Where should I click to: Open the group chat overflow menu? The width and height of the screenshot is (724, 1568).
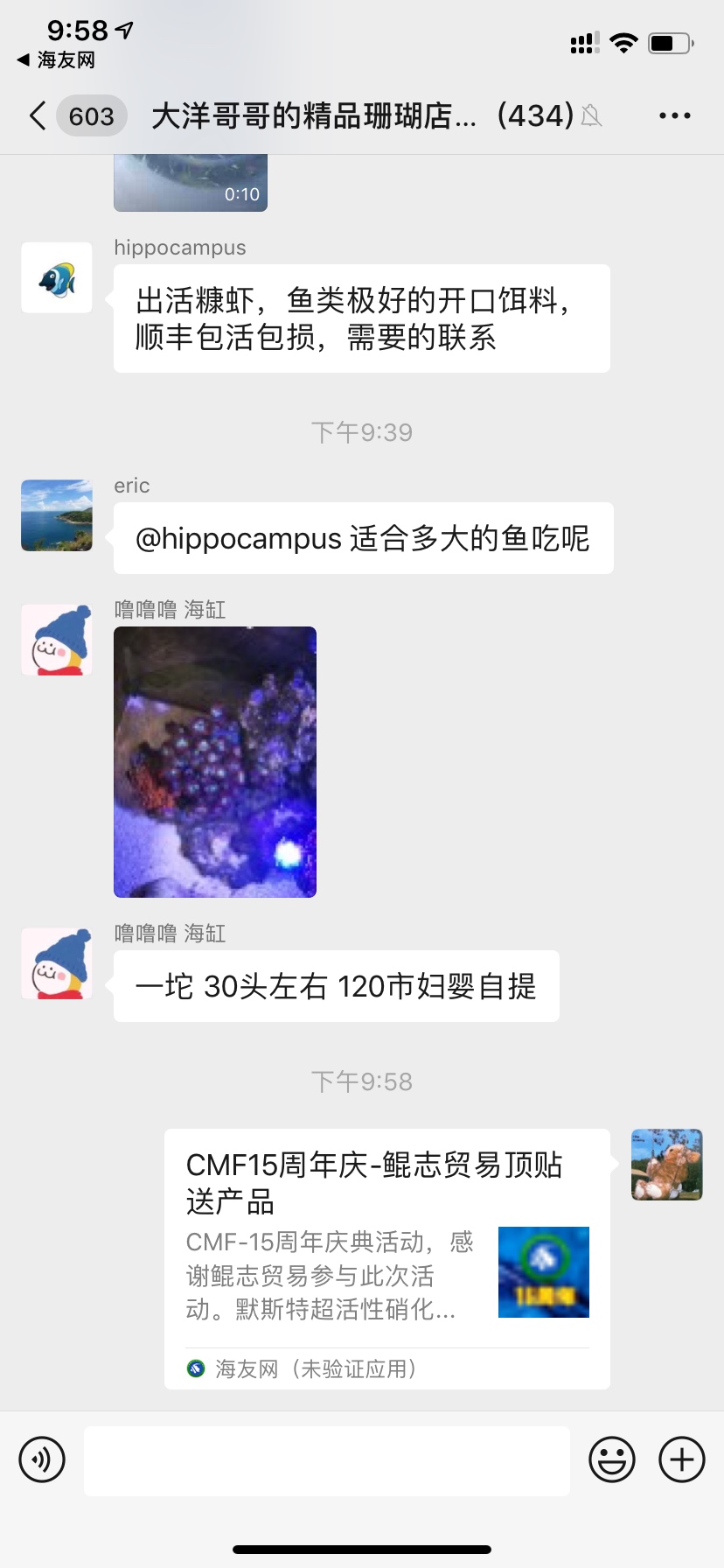point(674,115)
